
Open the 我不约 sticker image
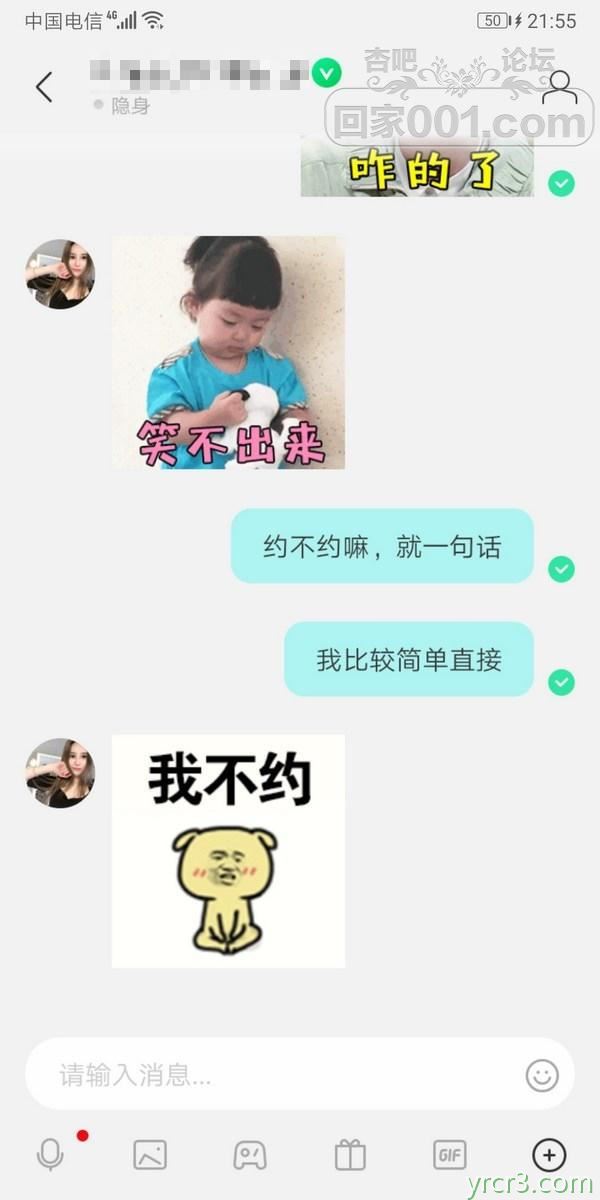[x=228, y=851]
